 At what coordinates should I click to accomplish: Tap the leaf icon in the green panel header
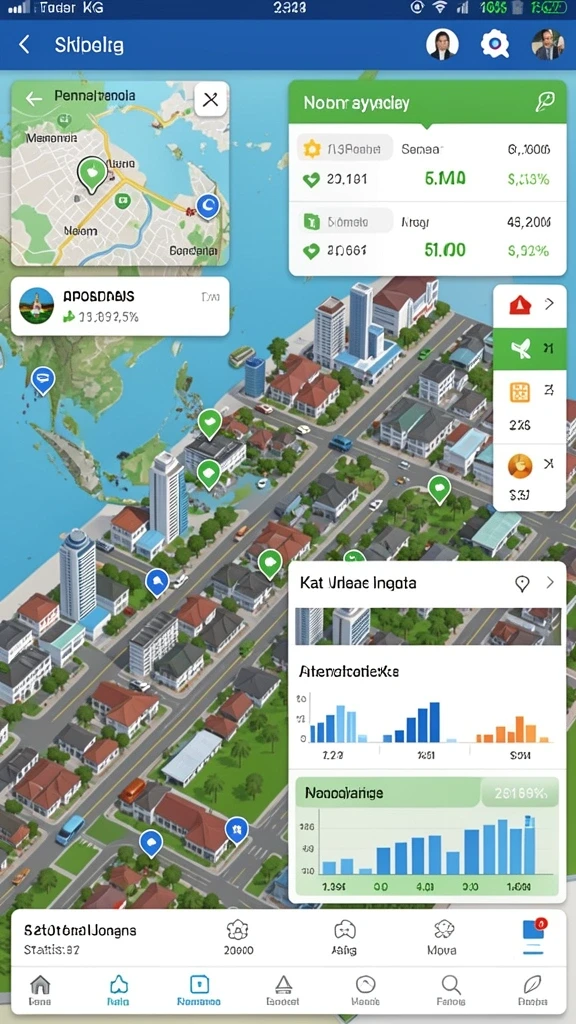545,102
